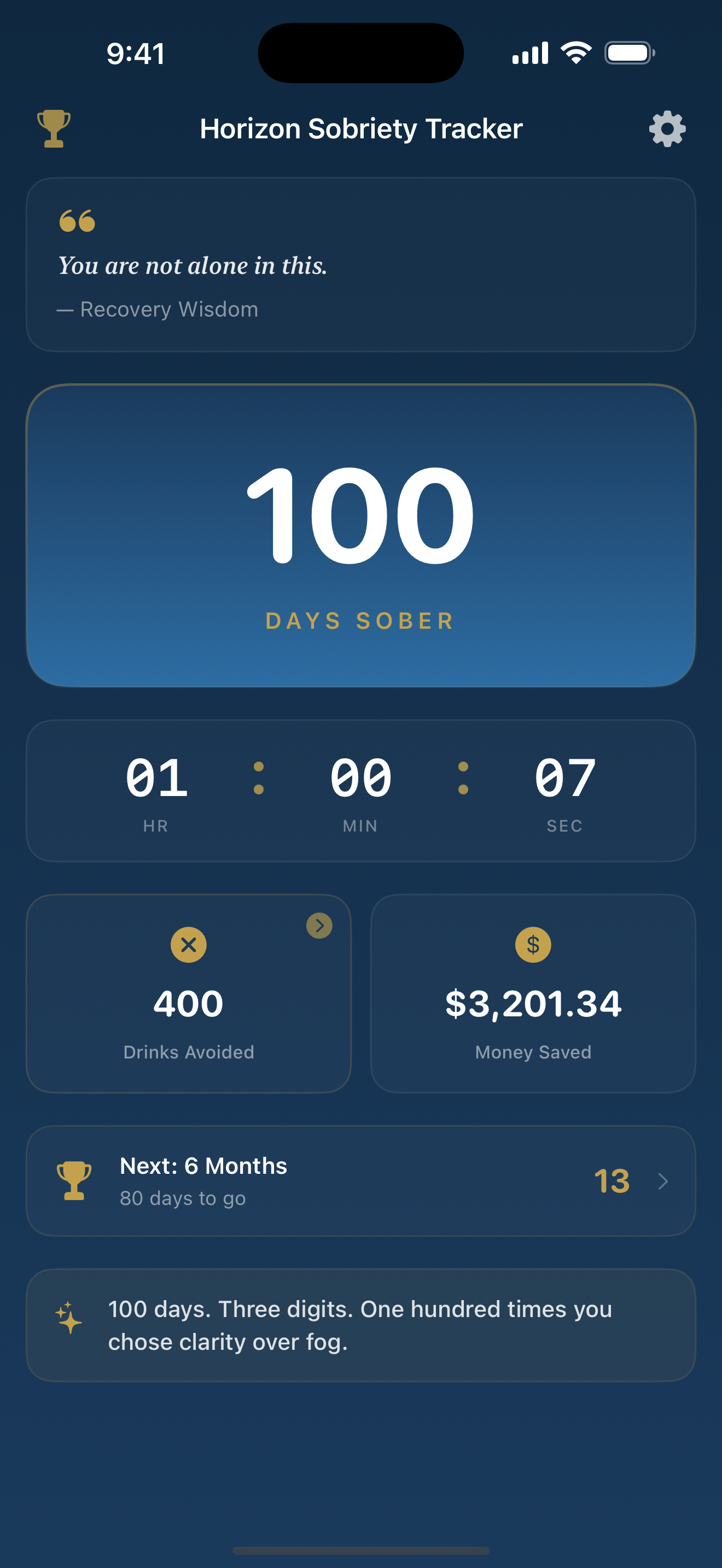Open settings gear

pyautogui.click(x=667, y=128)
